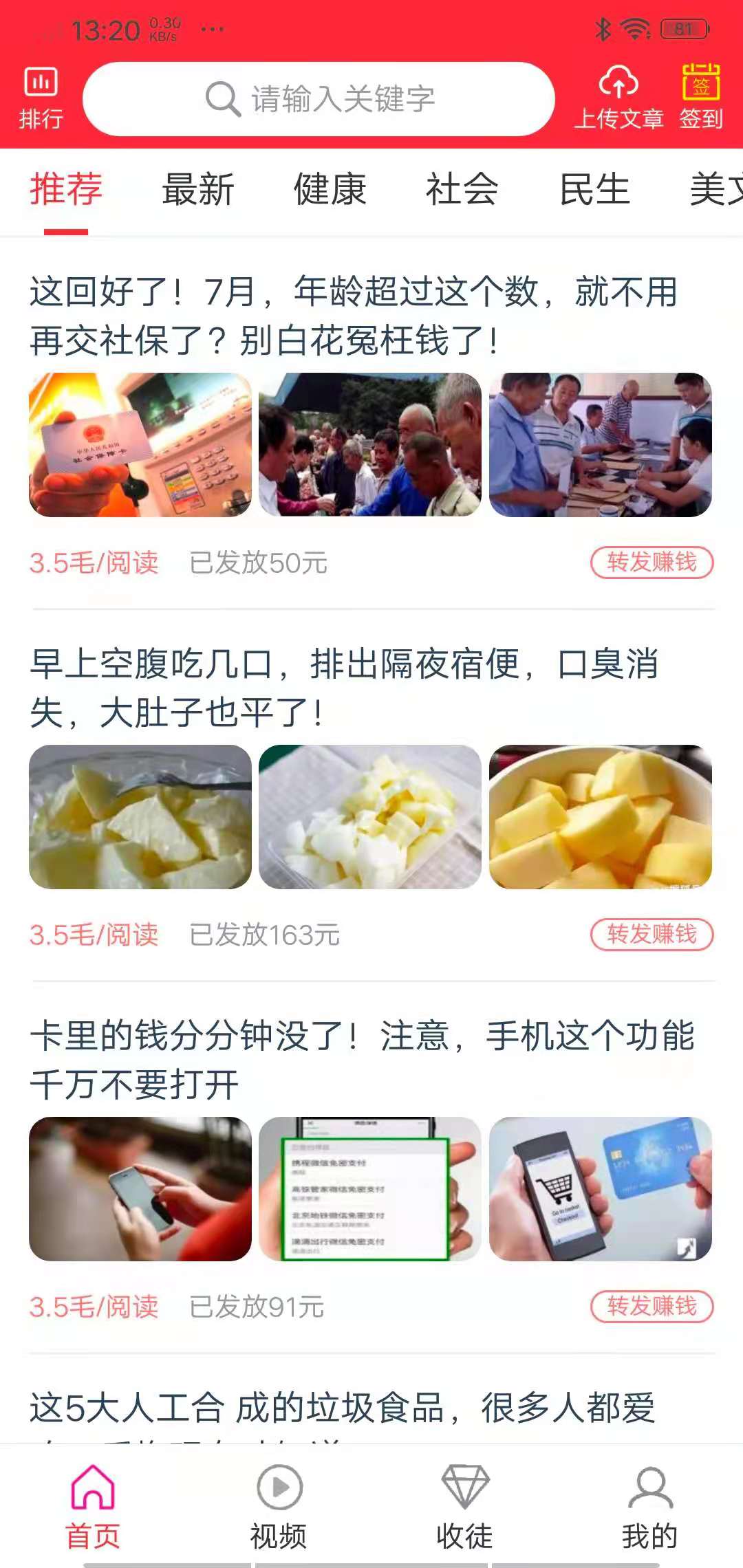The width and height of the screenshot is (743, 1568).
Task: Select the 社会 category tab
Action: [462, 190]
